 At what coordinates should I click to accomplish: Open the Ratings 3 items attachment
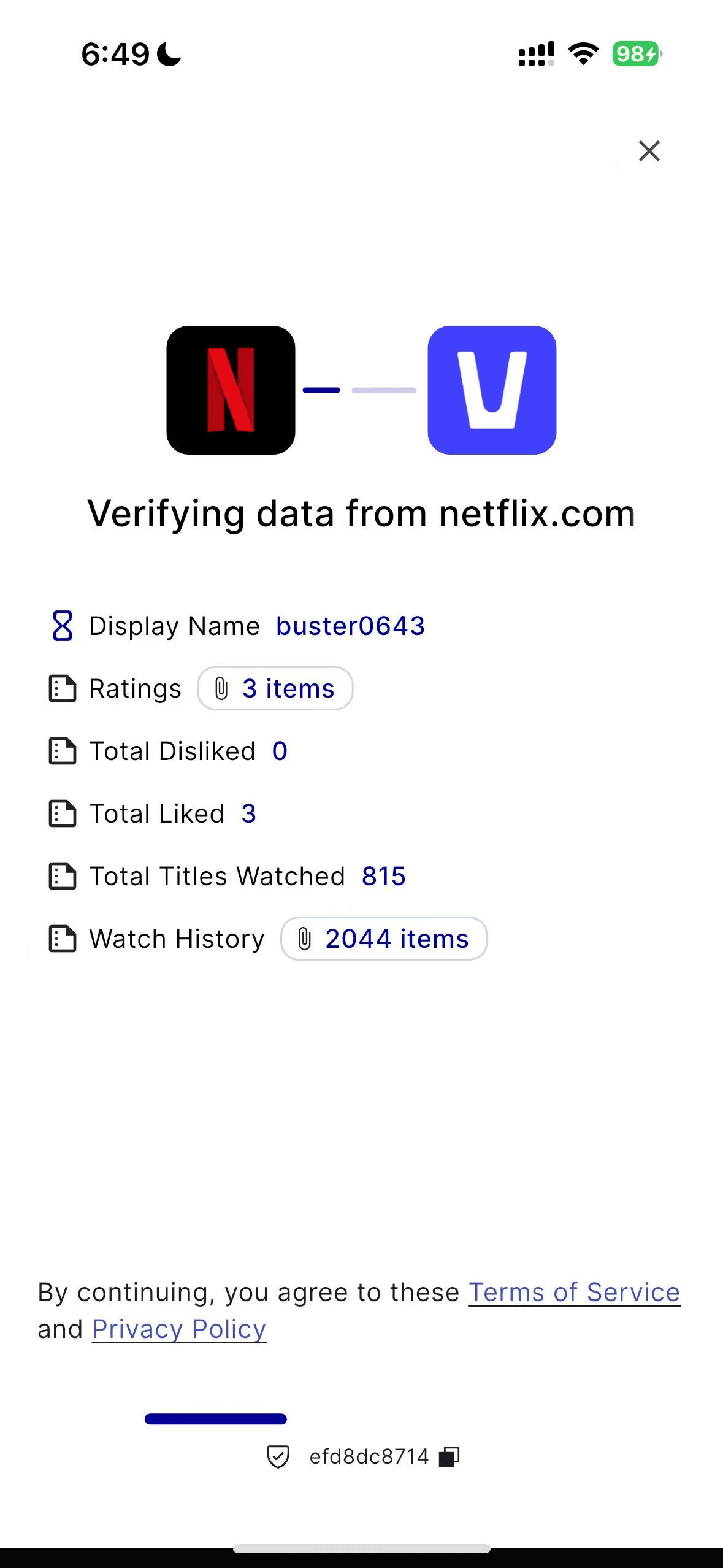tap(275, 688)
